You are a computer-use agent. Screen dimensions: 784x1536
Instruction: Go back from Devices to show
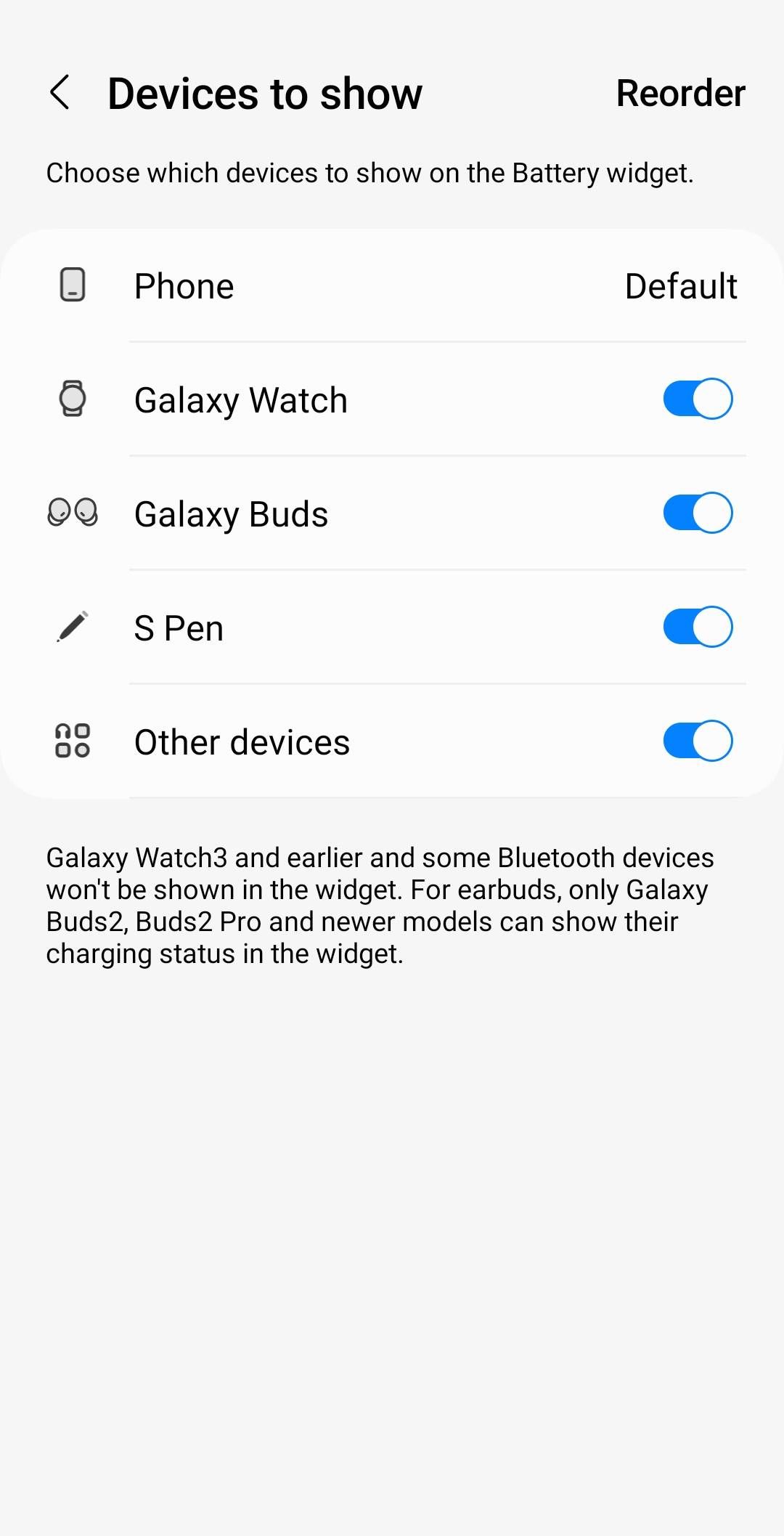point(60,93)
